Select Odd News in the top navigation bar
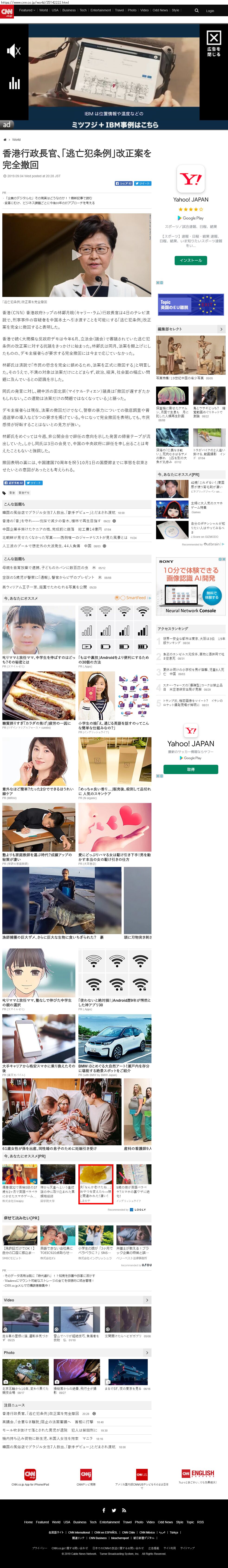 click(160, 10)
